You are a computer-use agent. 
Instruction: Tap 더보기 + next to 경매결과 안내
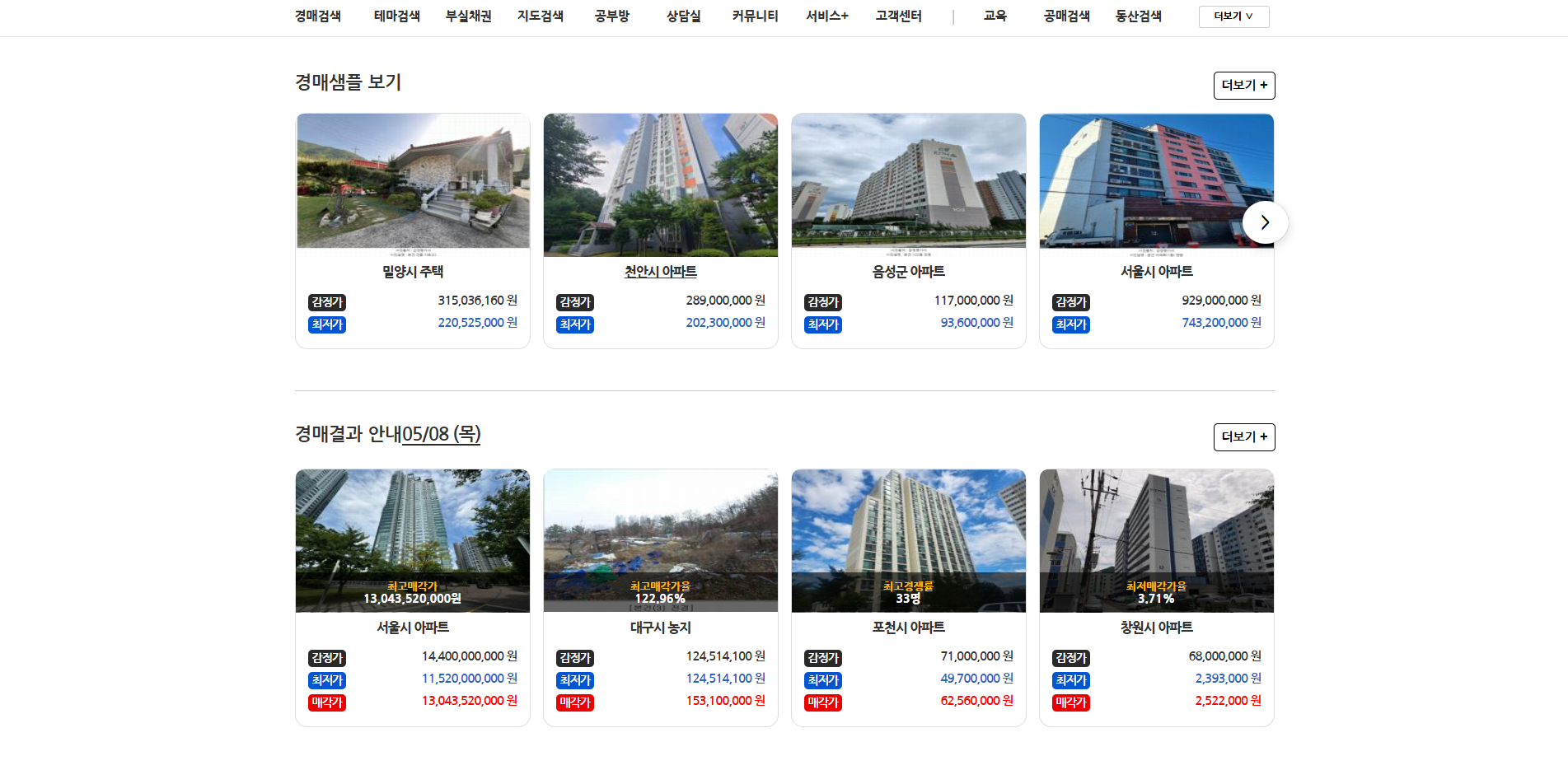coord(1243,437)
